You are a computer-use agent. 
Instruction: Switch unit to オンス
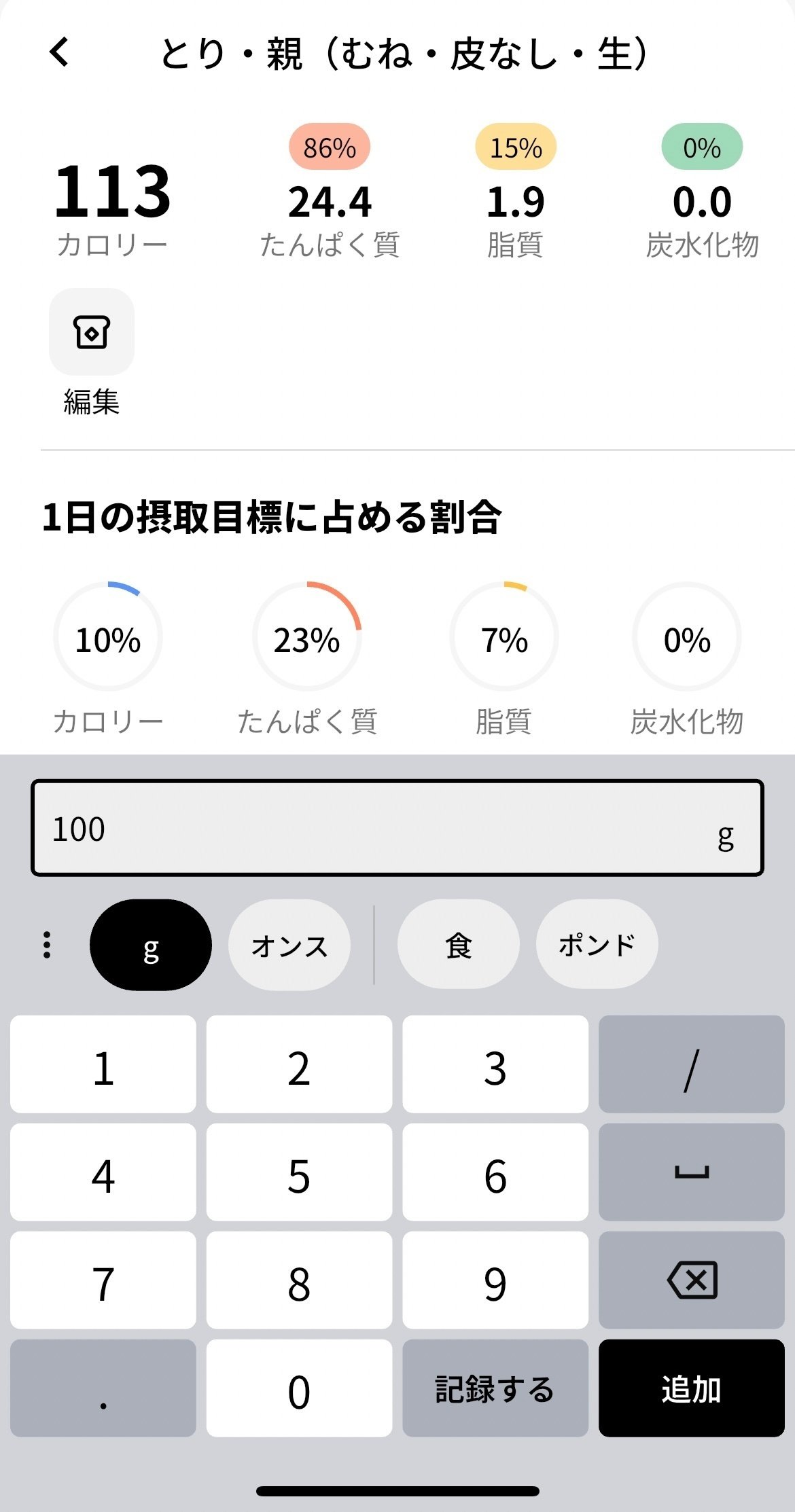coord(289,945)
